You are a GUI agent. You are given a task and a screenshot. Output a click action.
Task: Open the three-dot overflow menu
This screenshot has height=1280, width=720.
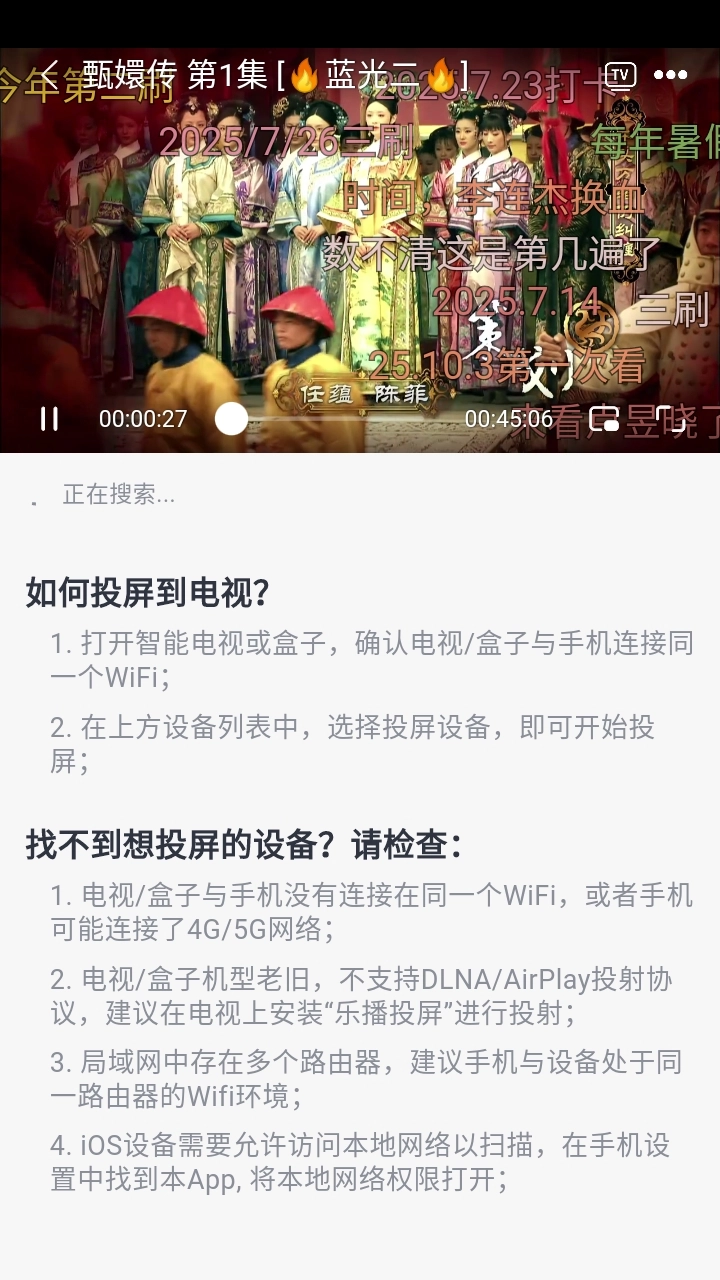click(x=673, y=74)
